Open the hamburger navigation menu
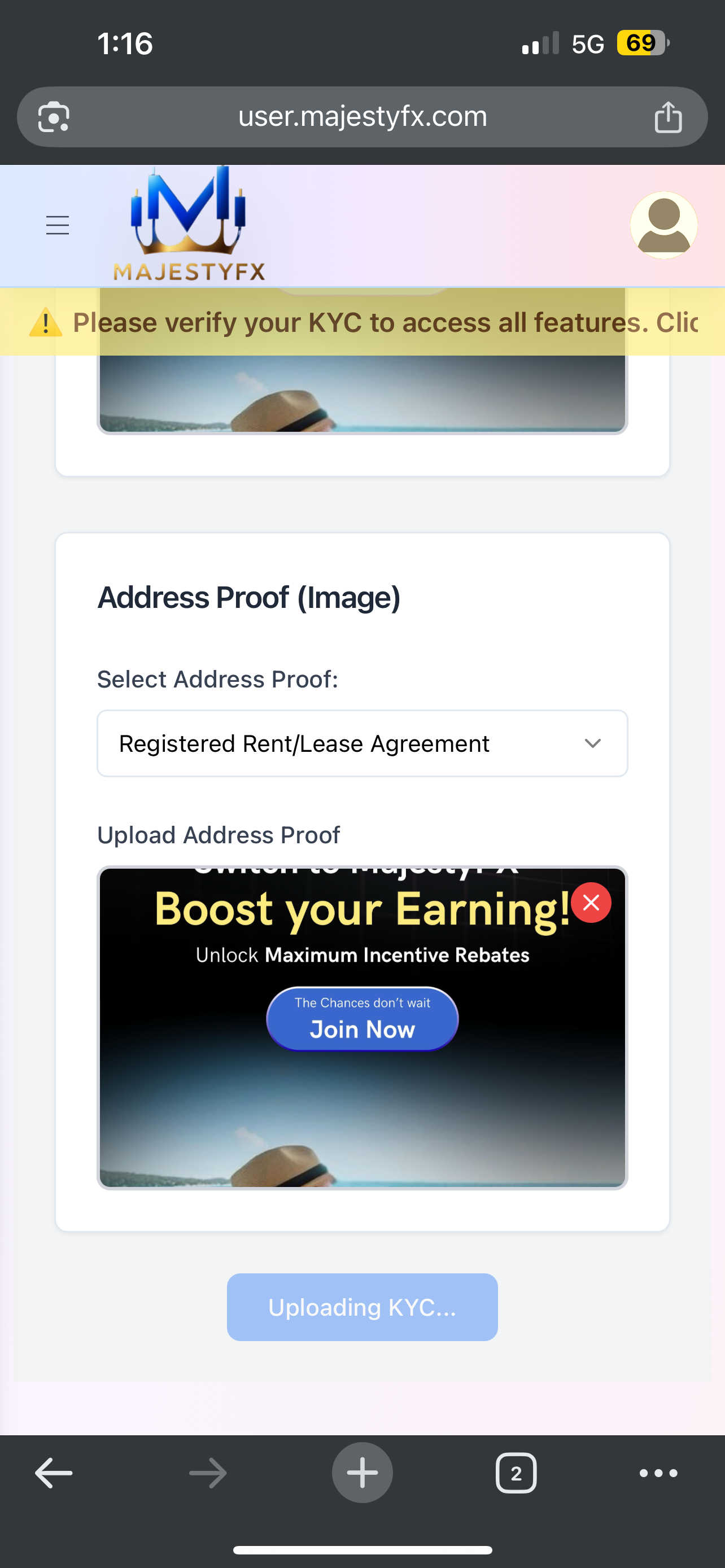Screen dimensions: 725x1568 click(57, 225)
